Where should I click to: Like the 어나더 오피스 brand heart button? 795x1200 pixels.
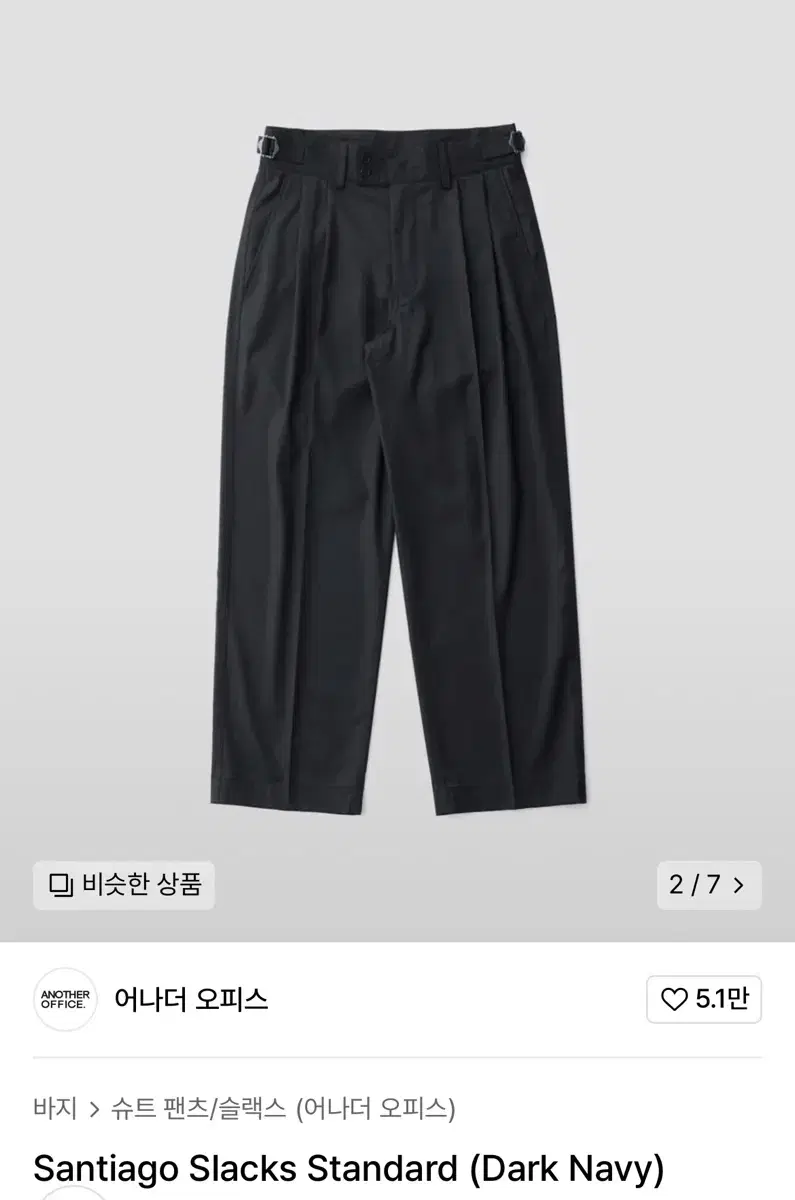tap(704, 999)
